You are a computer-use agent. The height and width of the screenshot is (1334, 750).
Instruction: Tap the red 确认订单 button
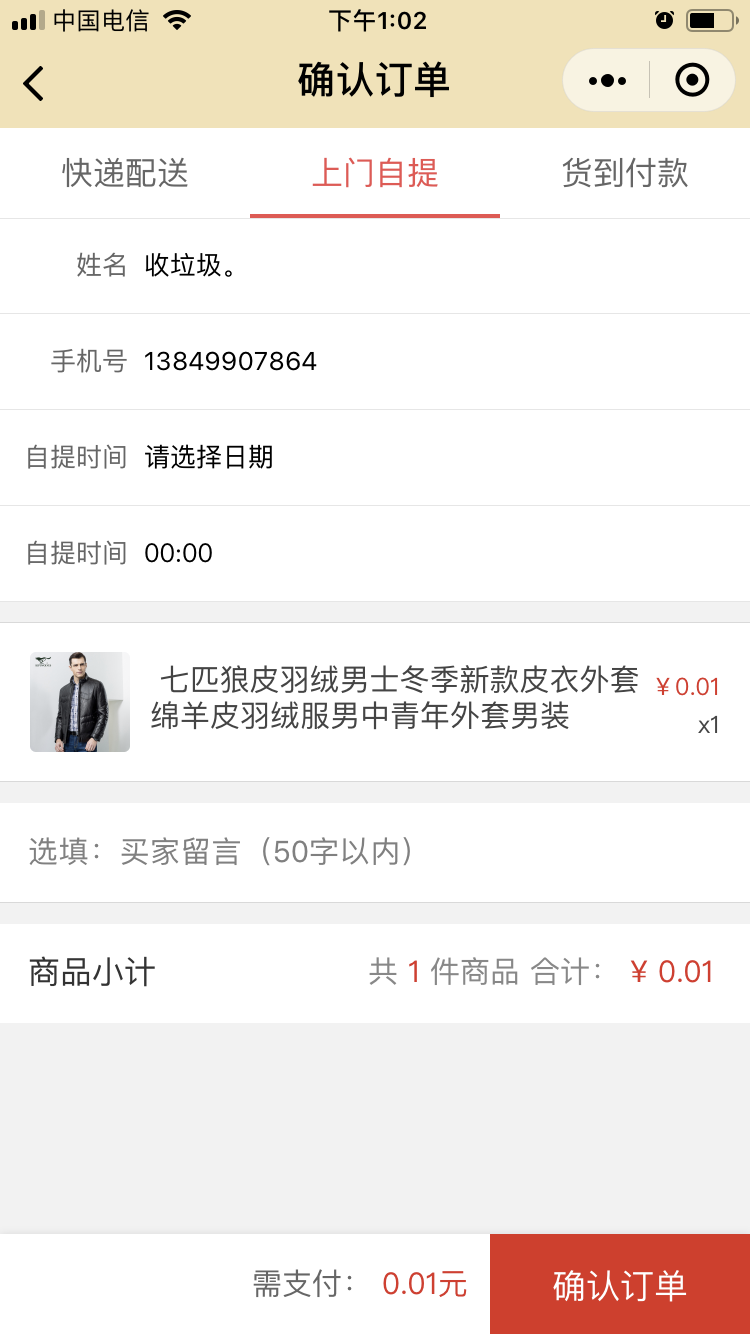[x=620, y=1284]
